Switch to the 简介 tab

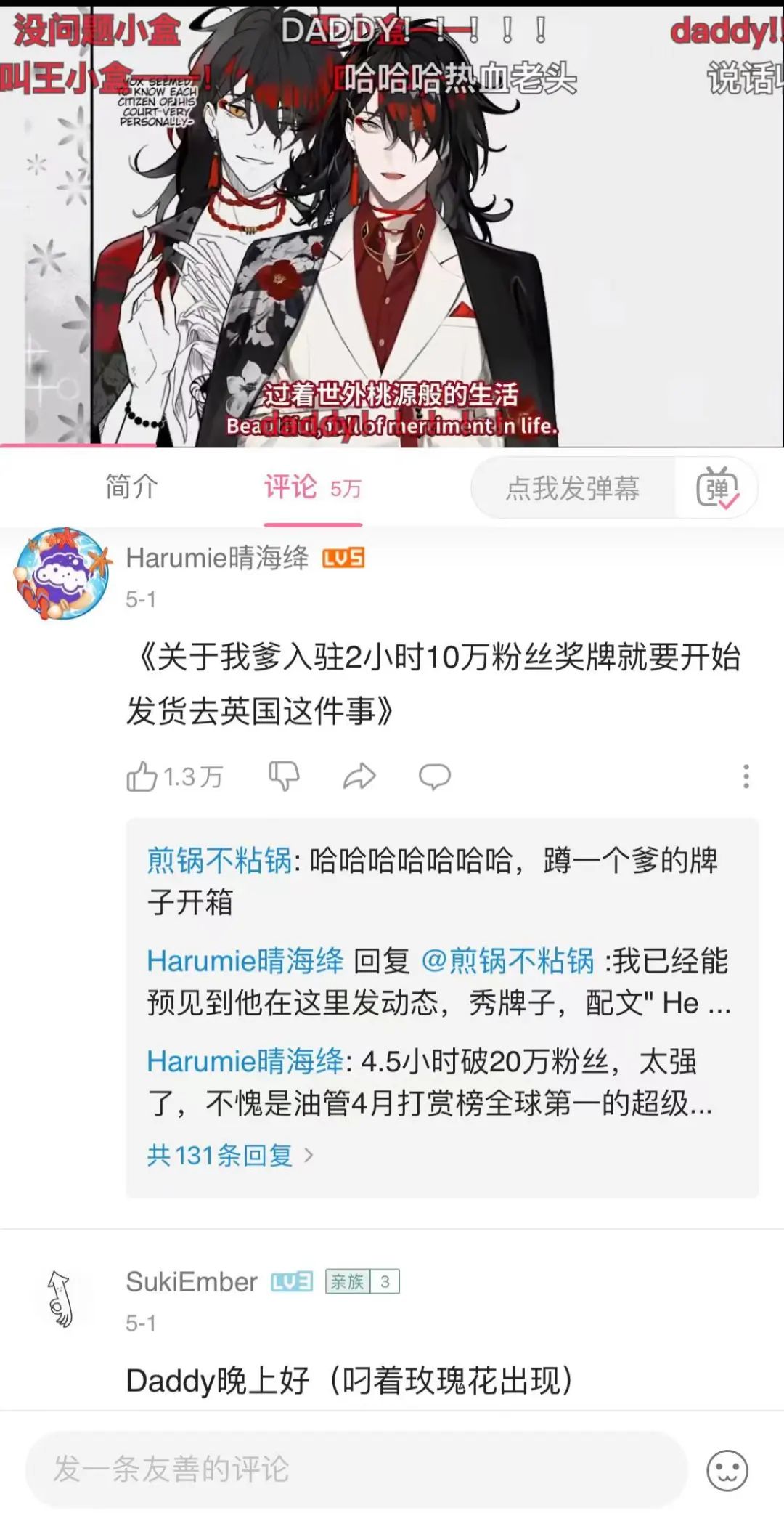(131, 487)
